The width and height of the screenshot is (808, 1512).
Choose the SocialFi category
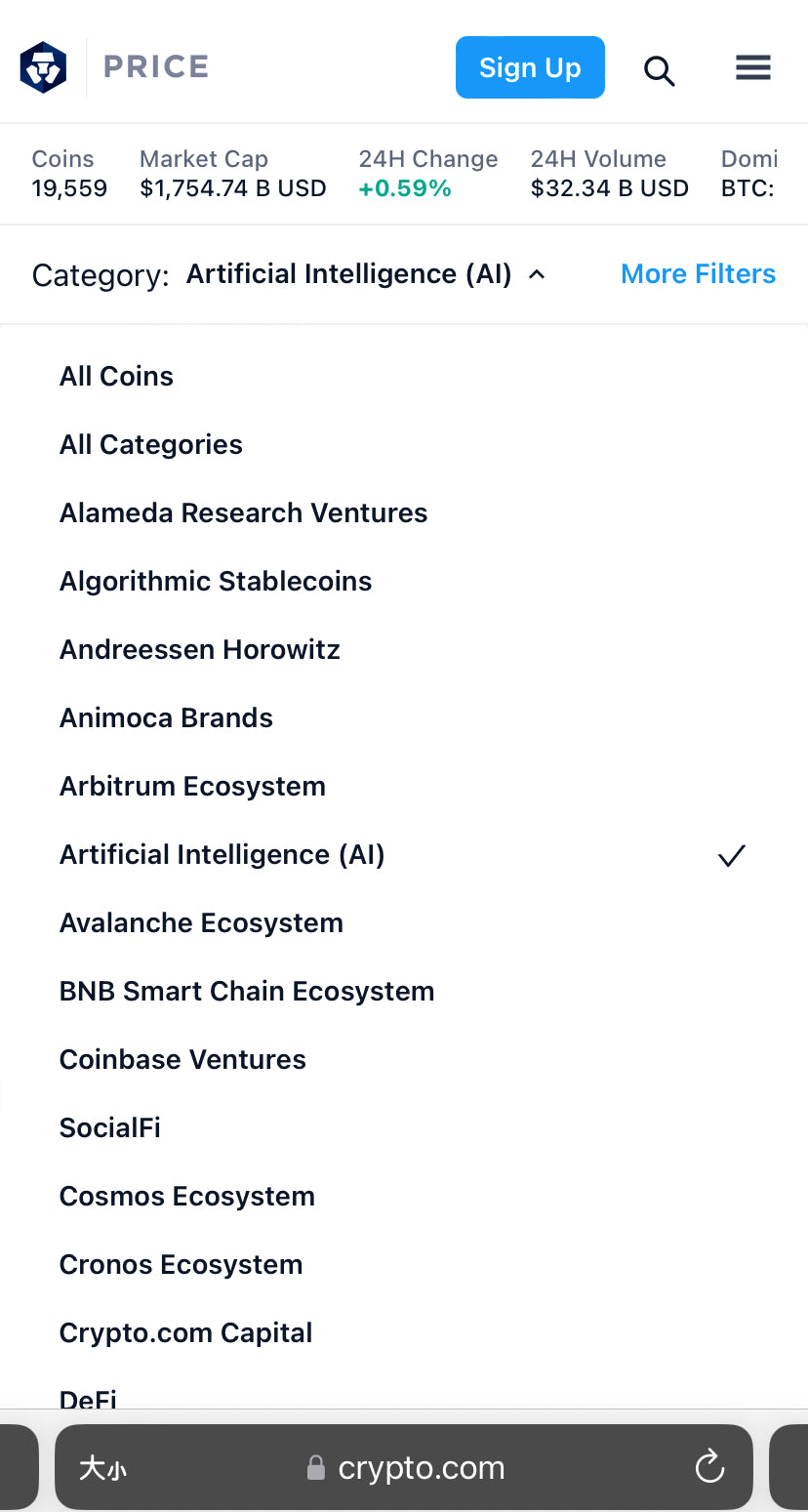(x=109, y=1127)
